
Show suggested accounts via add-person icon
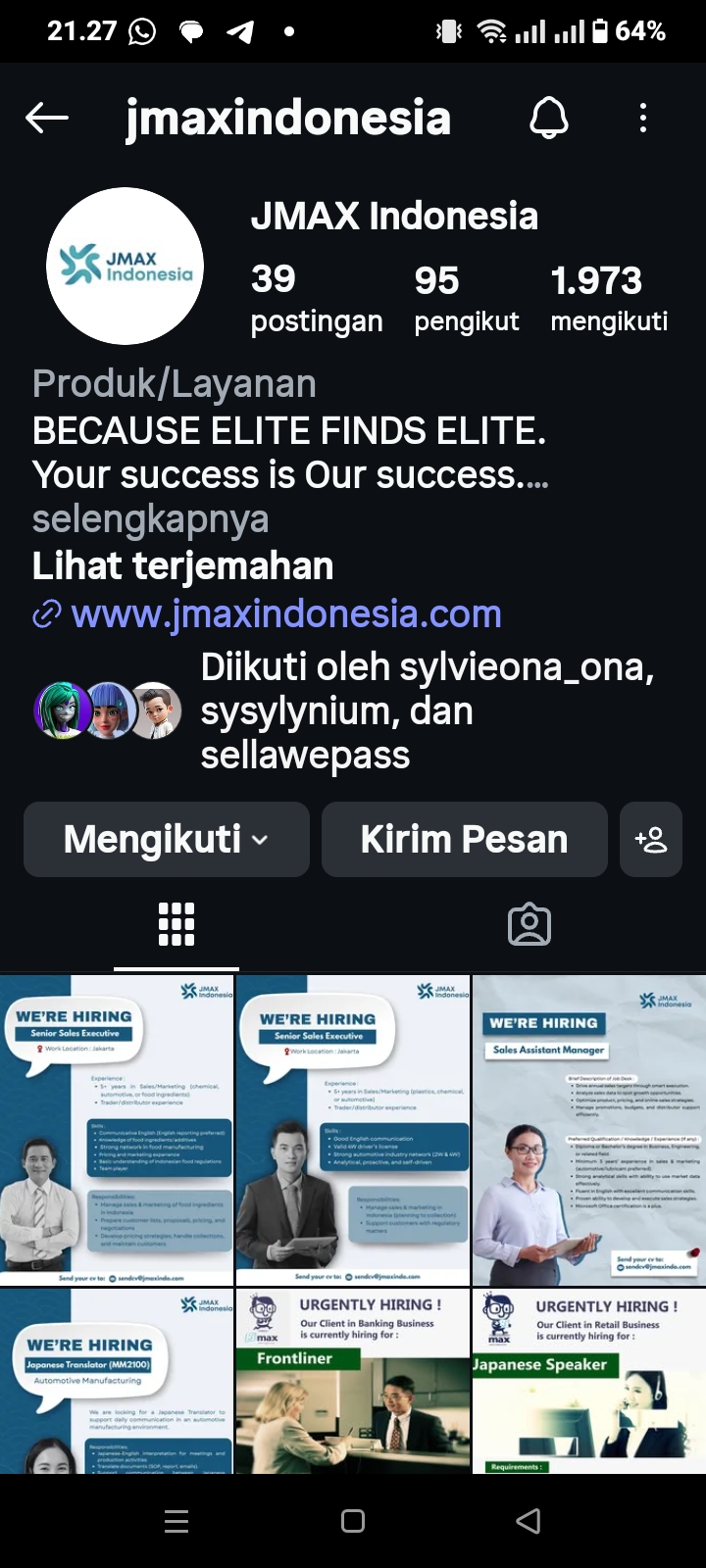pos(651,840)
